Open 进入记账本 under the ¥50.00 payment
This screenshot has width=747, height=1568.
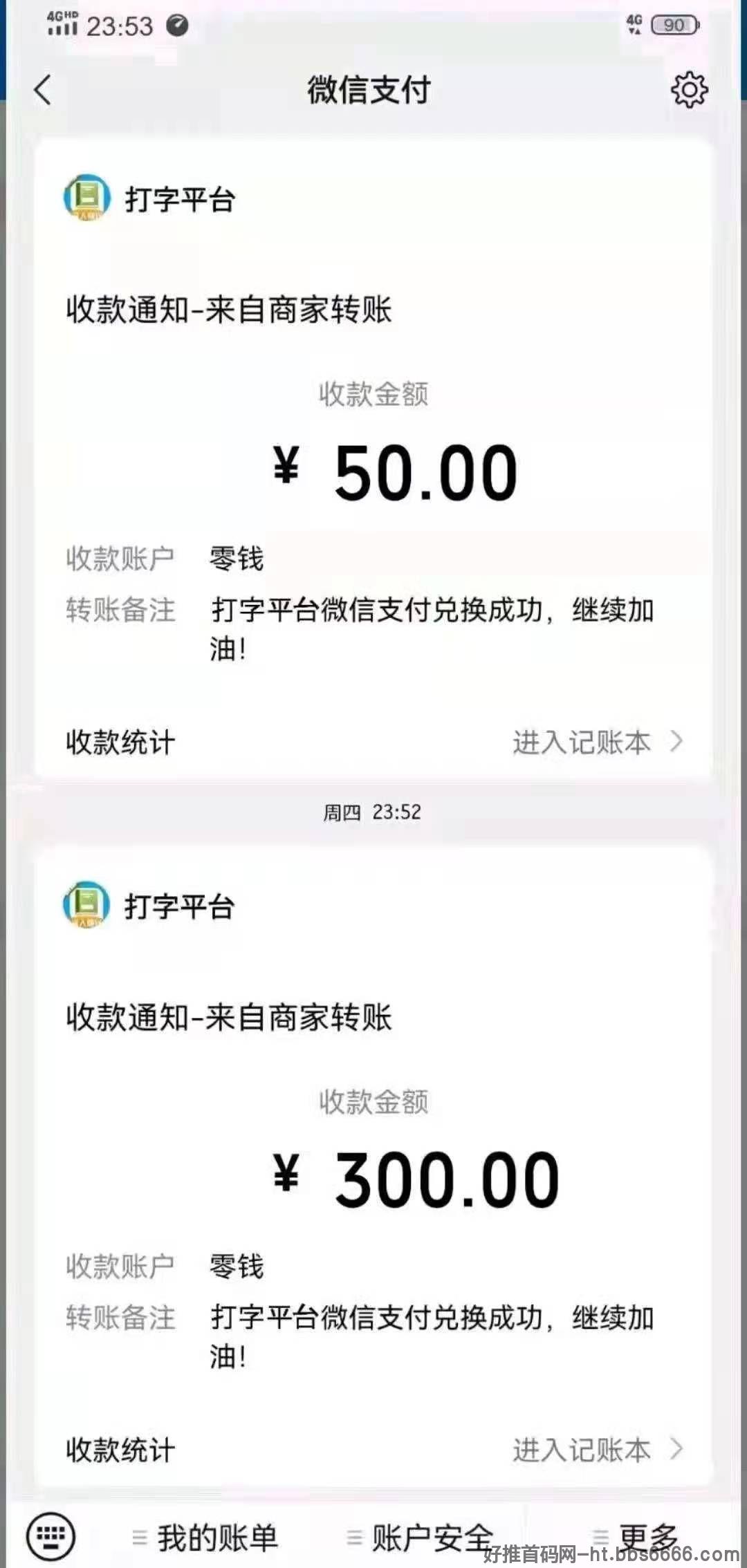[598, 742]
